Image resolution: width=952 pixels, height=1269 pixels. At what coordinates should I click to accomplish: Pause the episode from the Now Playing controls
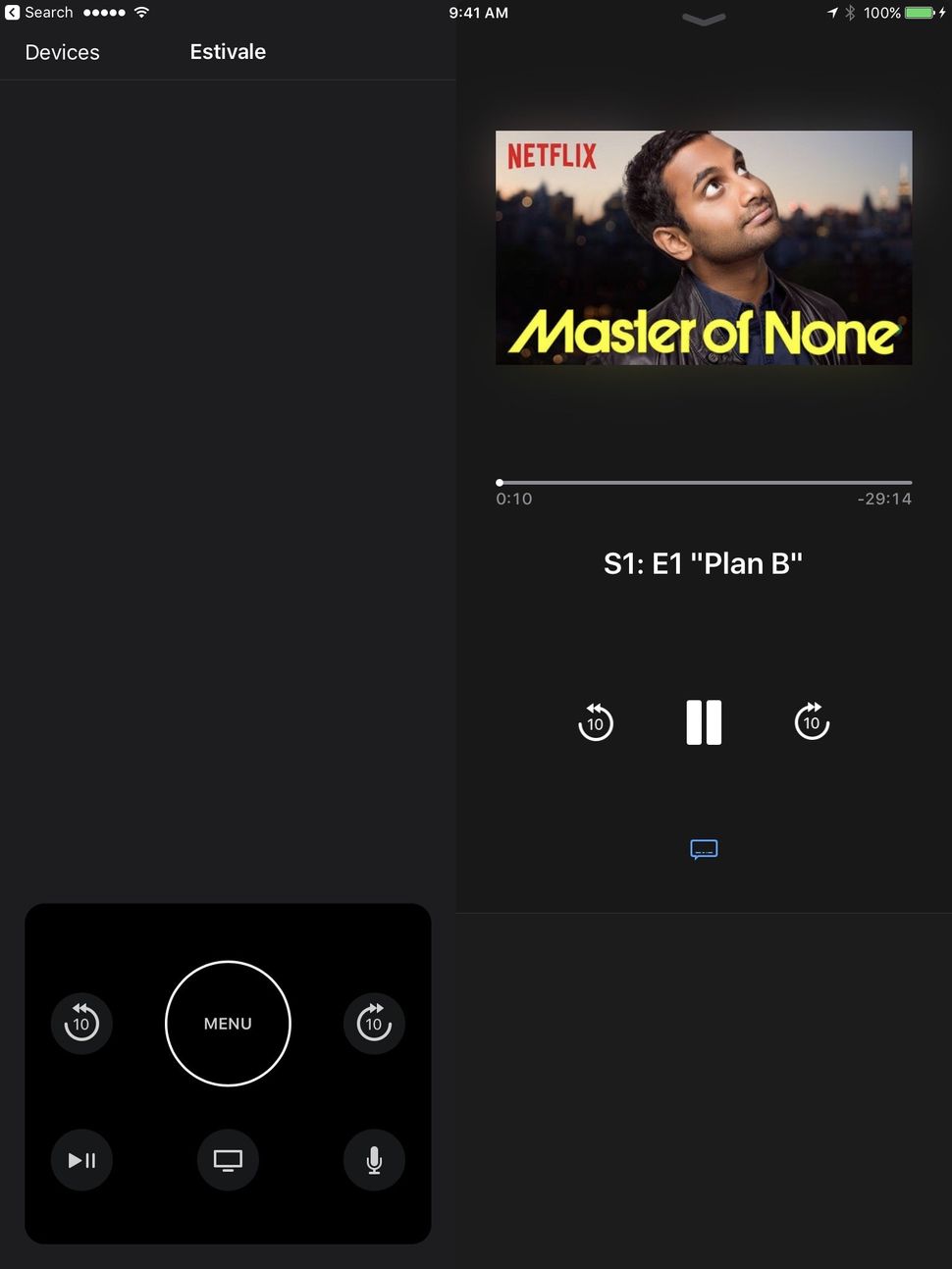[704, 722]
